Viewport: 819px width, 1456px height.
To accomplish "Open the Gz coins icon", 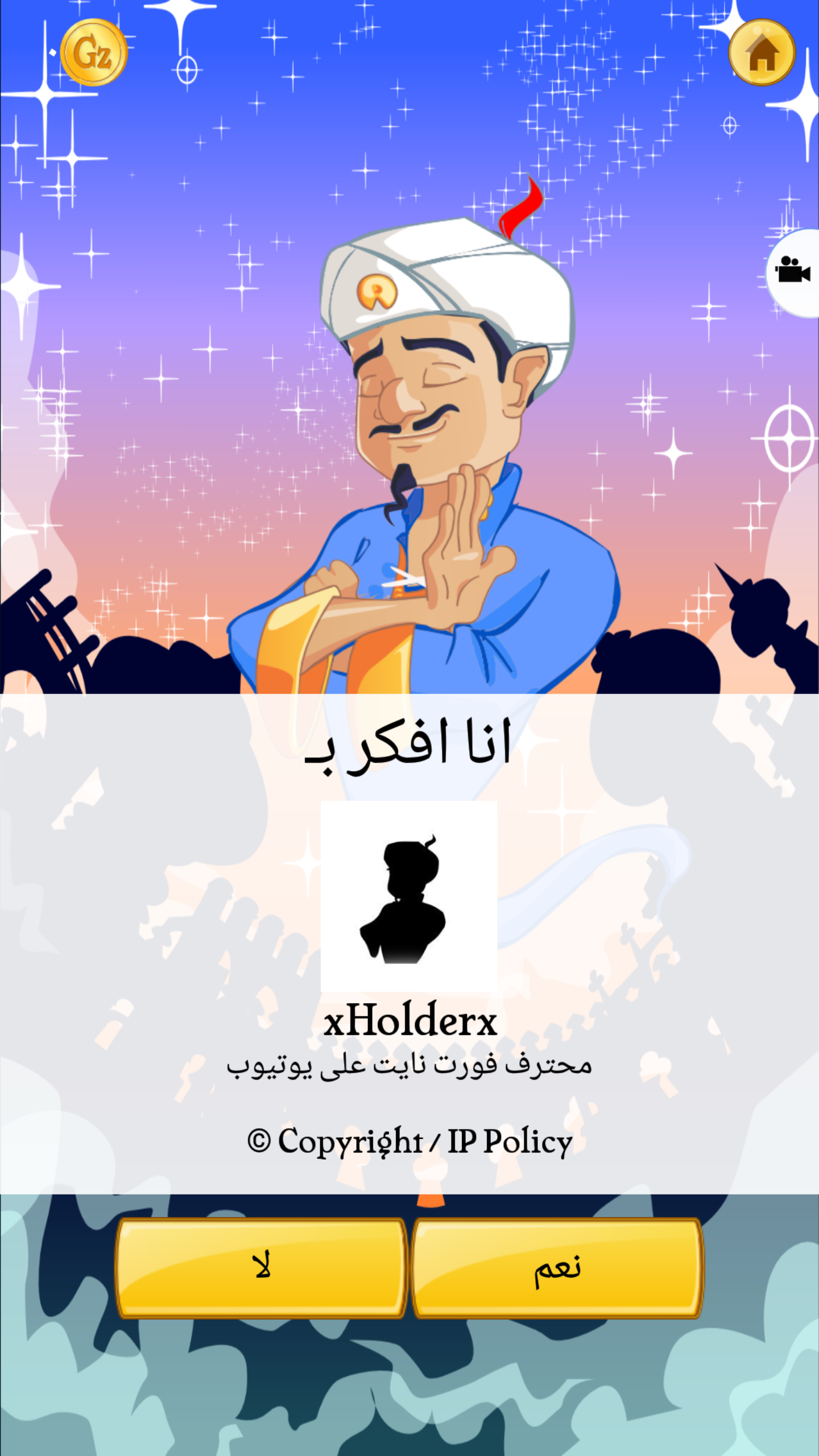I will point(93,53).
